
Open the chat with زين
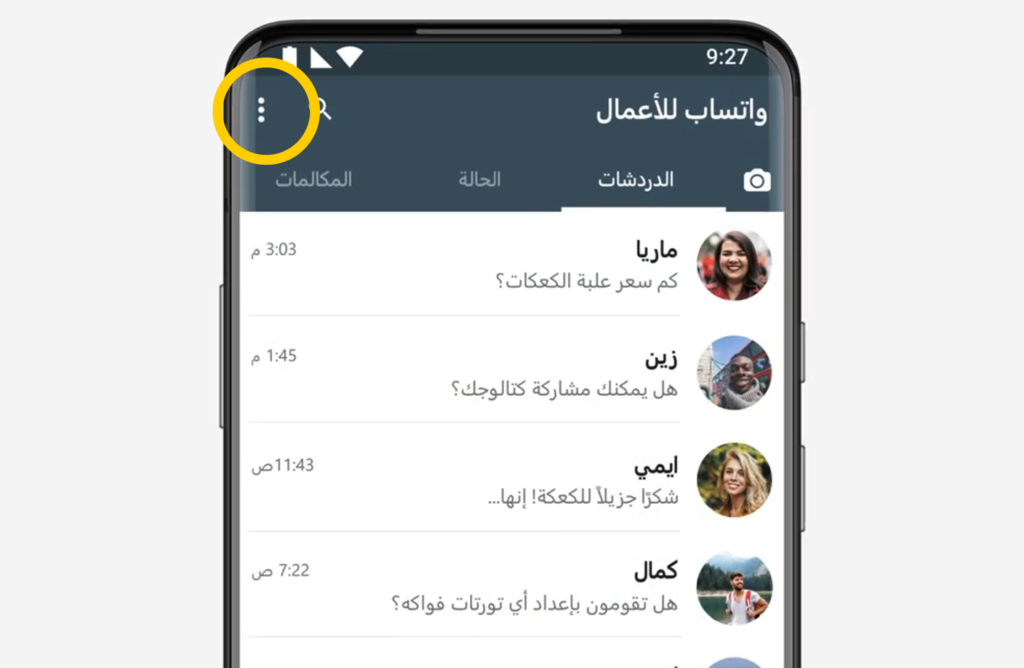tap(480, 372)
